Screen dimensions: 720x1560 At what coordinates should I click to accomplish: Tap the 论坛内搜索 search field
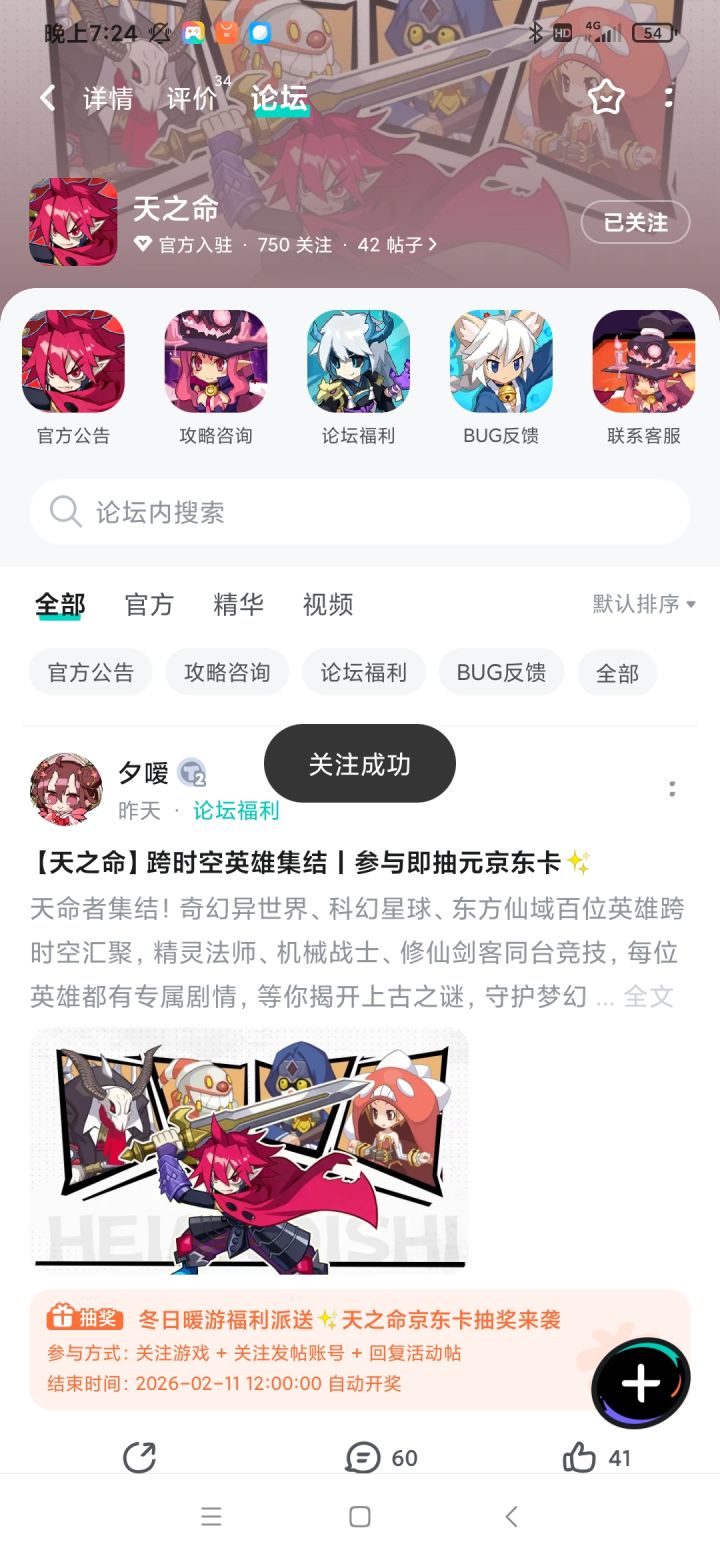tap(360, 512)
